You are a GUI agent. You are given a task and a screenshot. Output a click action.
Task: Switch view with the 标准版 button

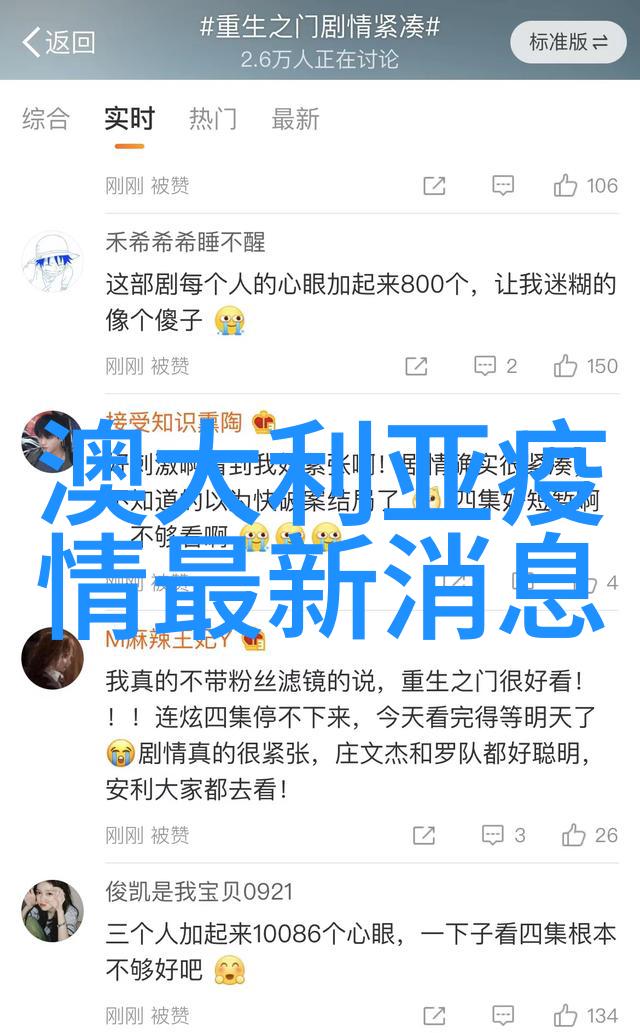(568, 42)
